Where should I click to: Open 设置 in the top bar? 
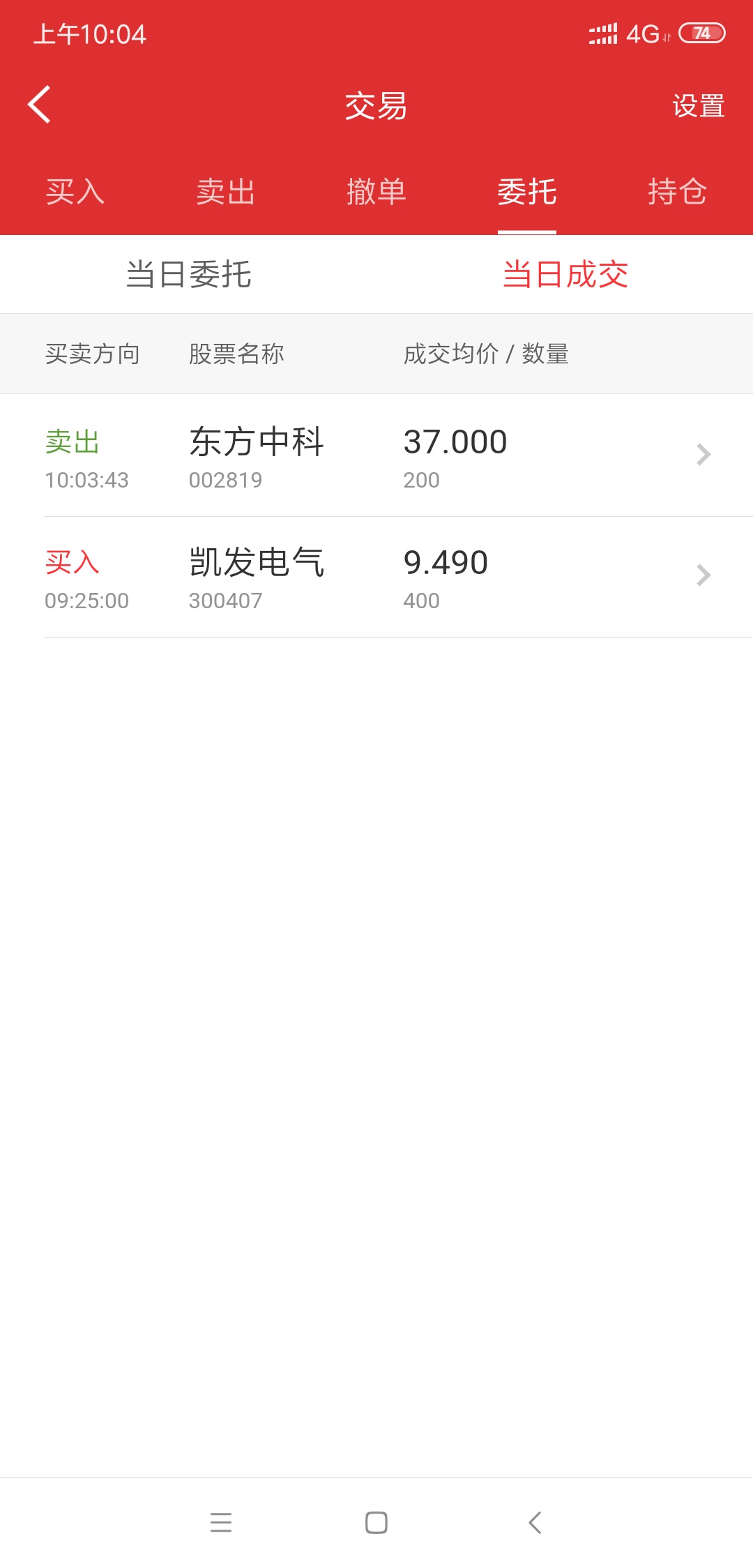[699, 106]
